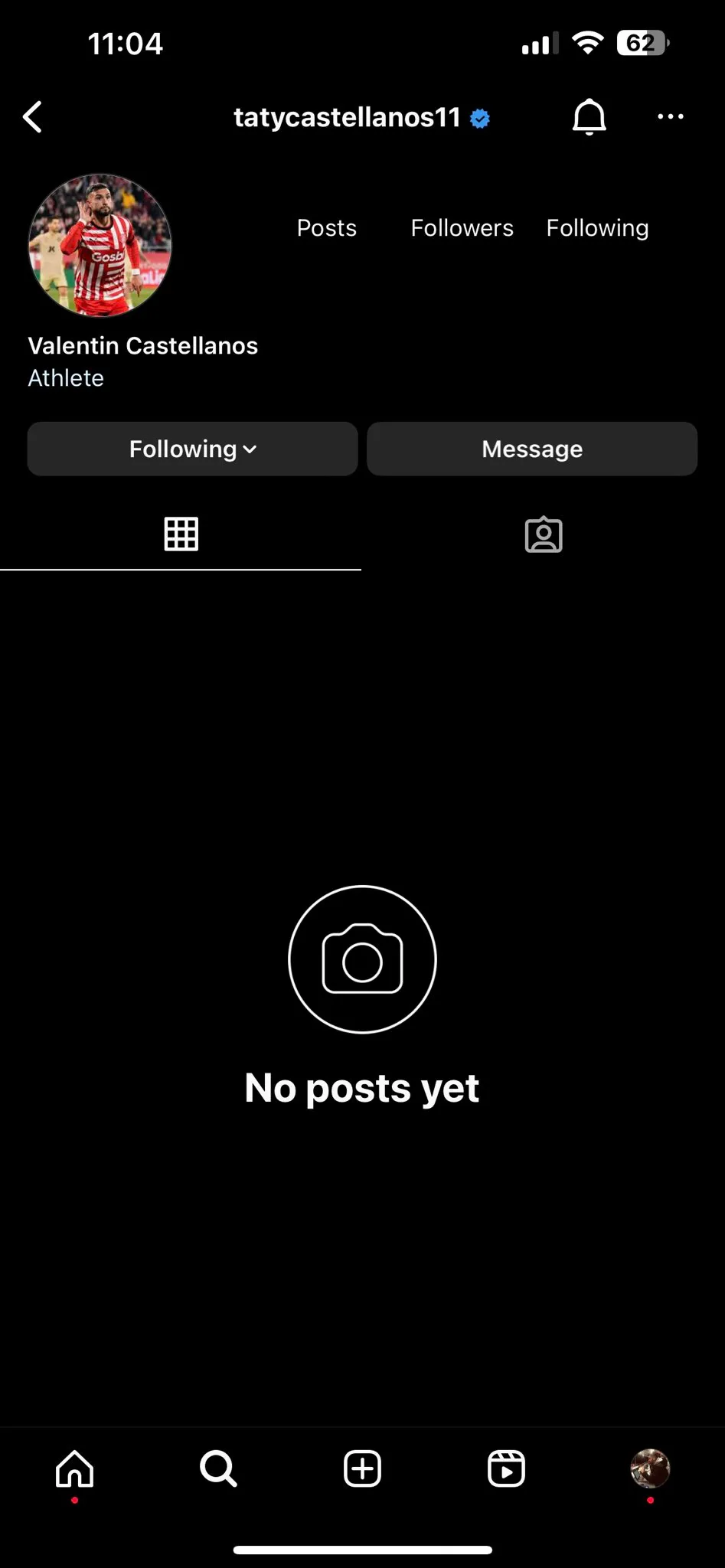This screenshot has width=725, height=1568.
Task: Open the Followers list
Action: coord(462,228)
